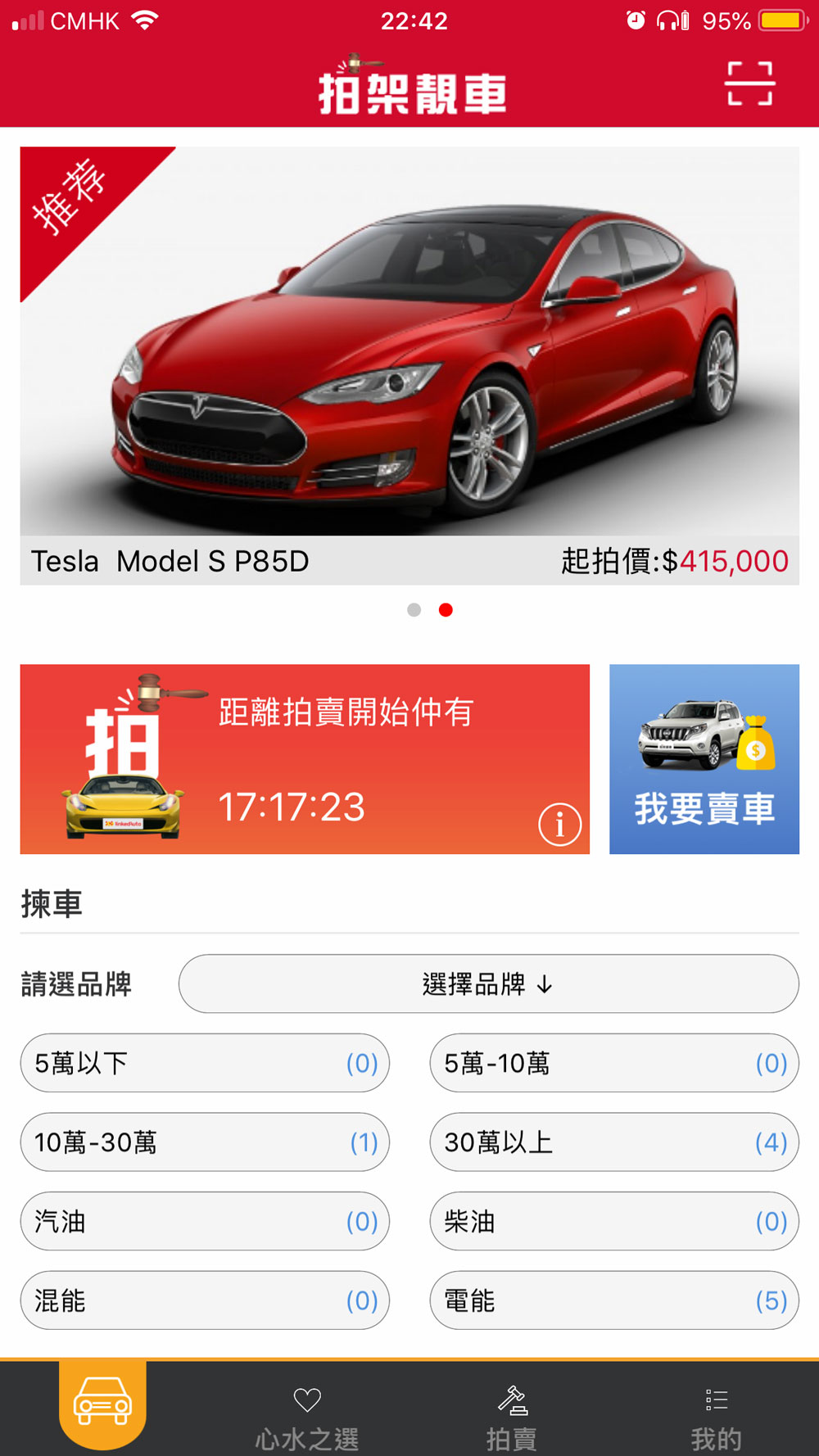The width and height of the screenshot is (819, 1456).
Task: Filter cars by 柴油 fuel type
Action: [614, 1221]
